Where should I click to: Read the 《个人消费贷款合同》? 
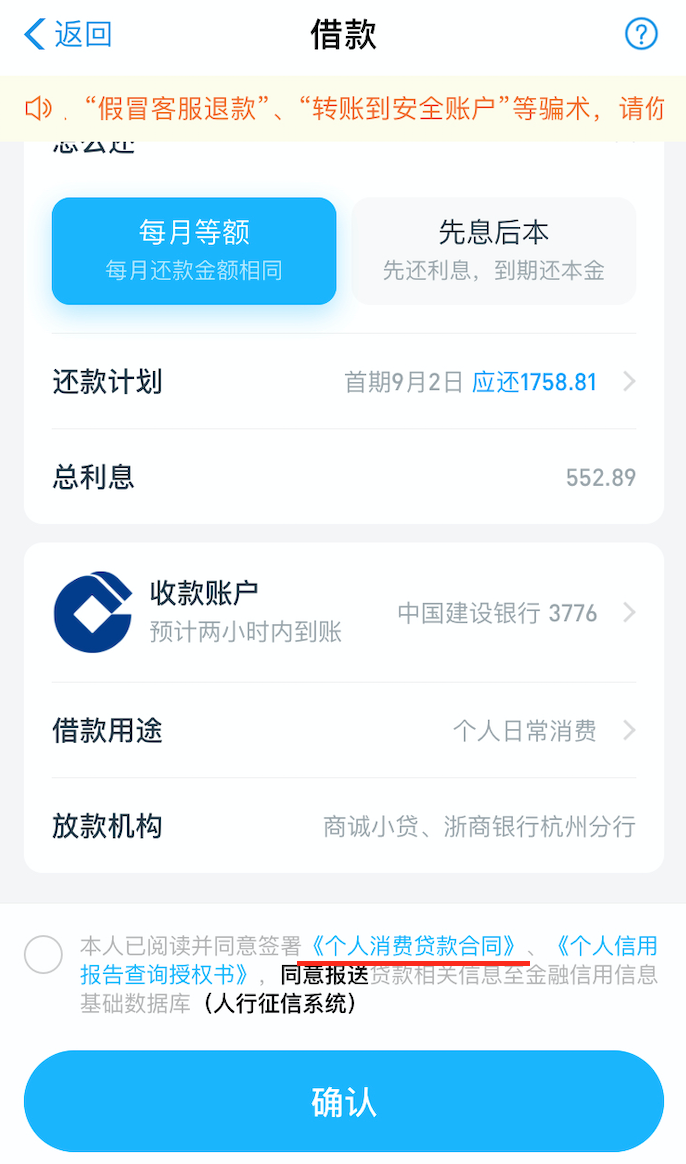[414, 946]
